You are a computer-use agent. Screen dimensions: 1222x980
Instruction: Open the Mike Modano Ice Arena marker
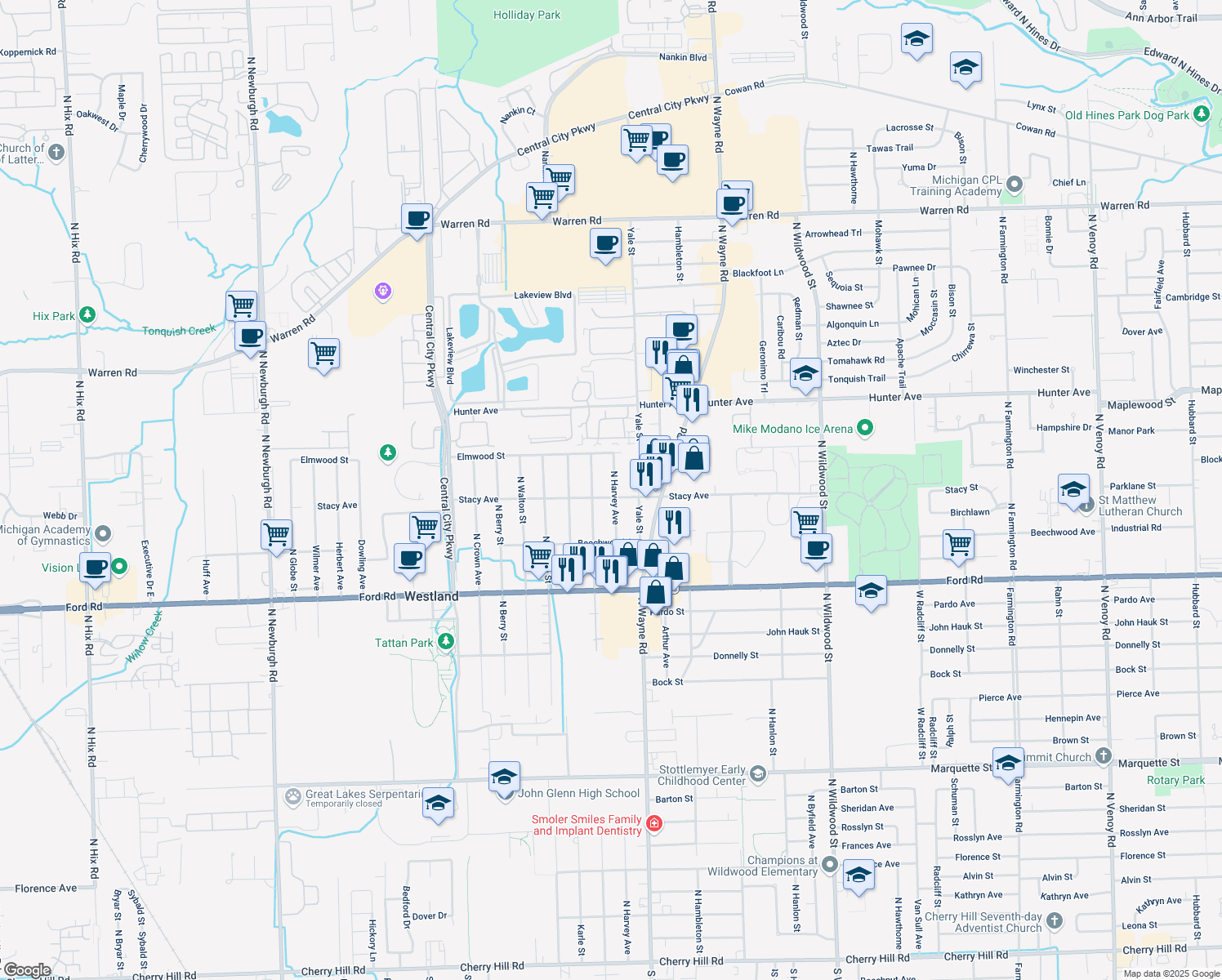pos(866,428)
